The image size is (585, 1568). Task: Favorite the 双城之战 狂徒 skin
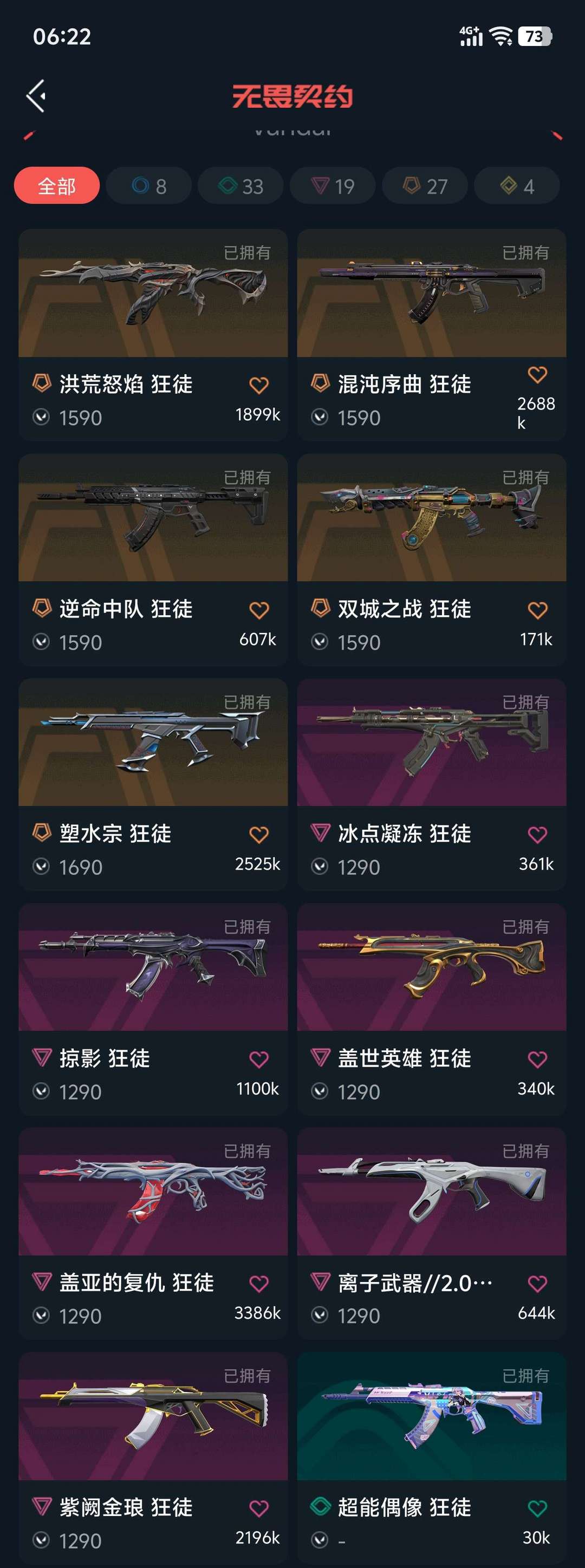tap(537, 610)
